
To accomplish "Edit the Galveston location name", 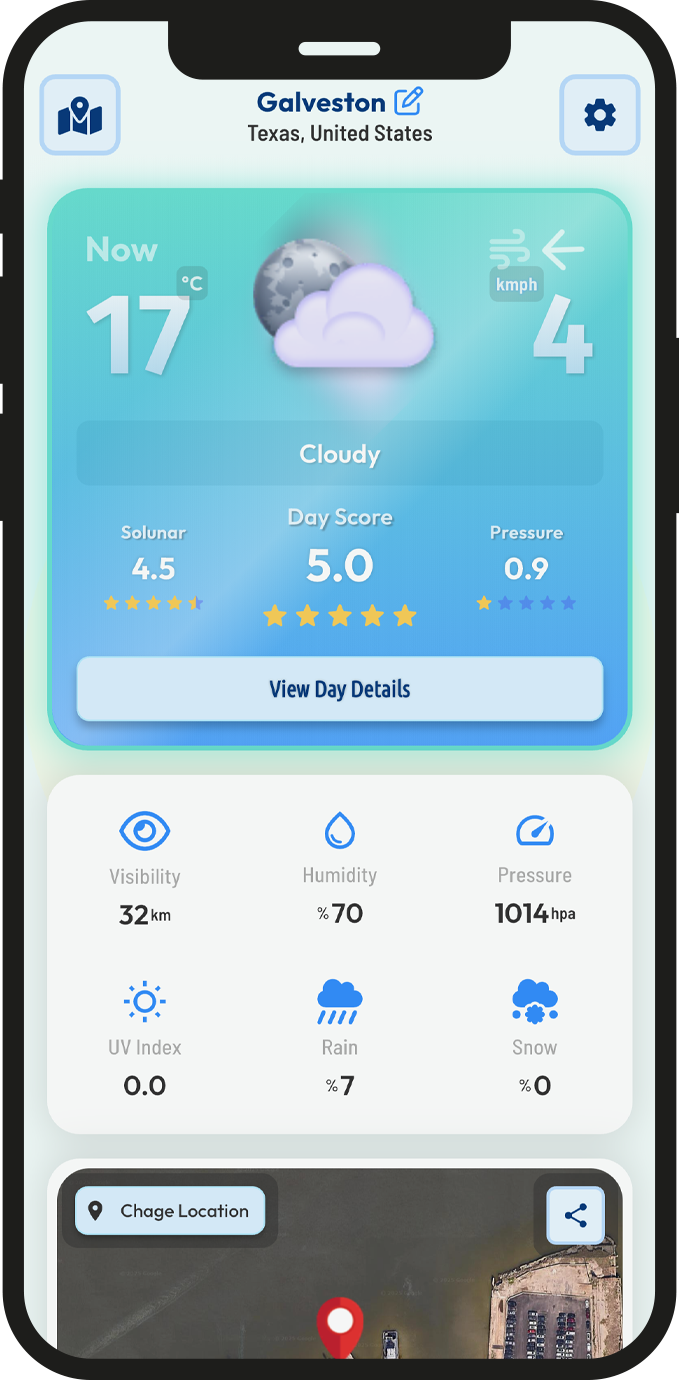I will pos(408,101).
